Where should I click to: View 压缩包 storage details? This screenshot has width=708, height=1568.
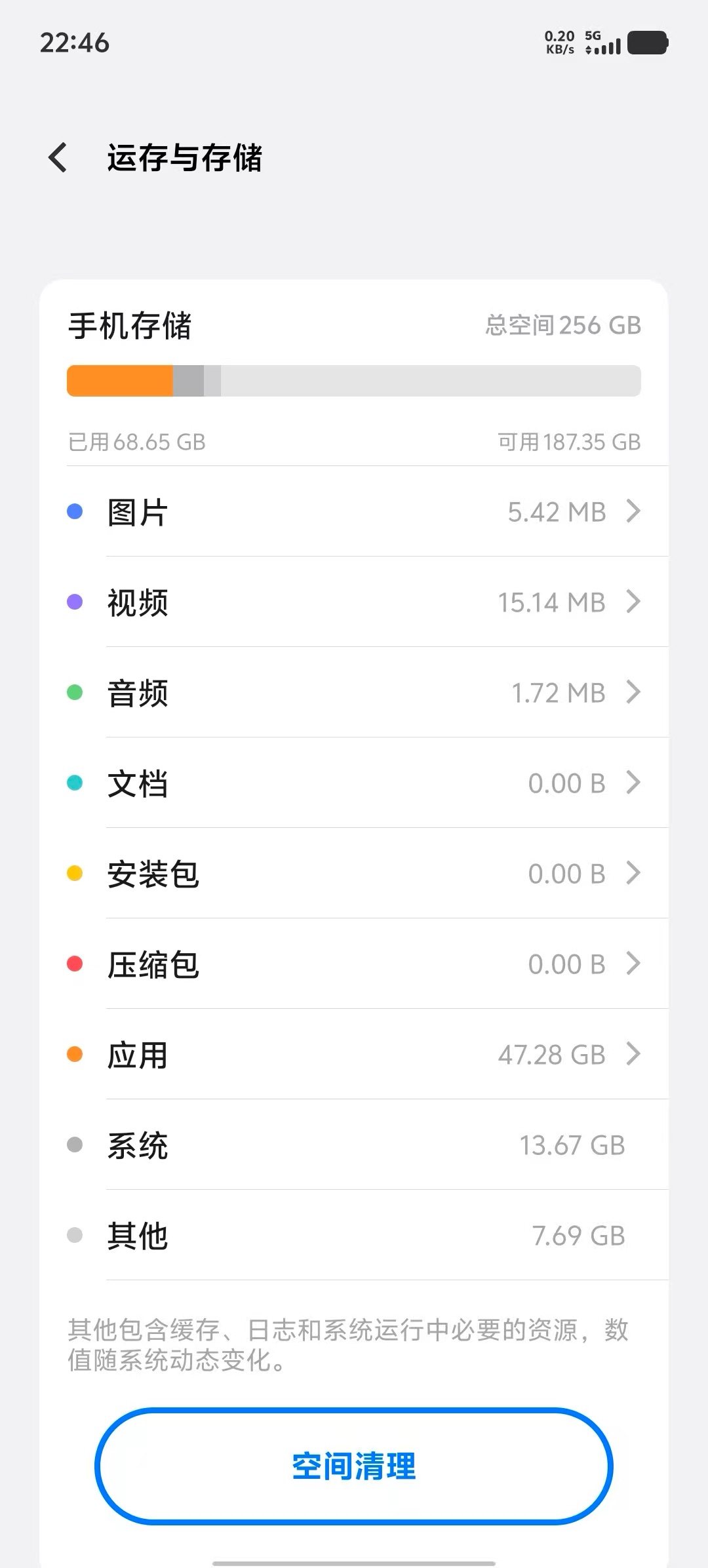coord(354,964)
